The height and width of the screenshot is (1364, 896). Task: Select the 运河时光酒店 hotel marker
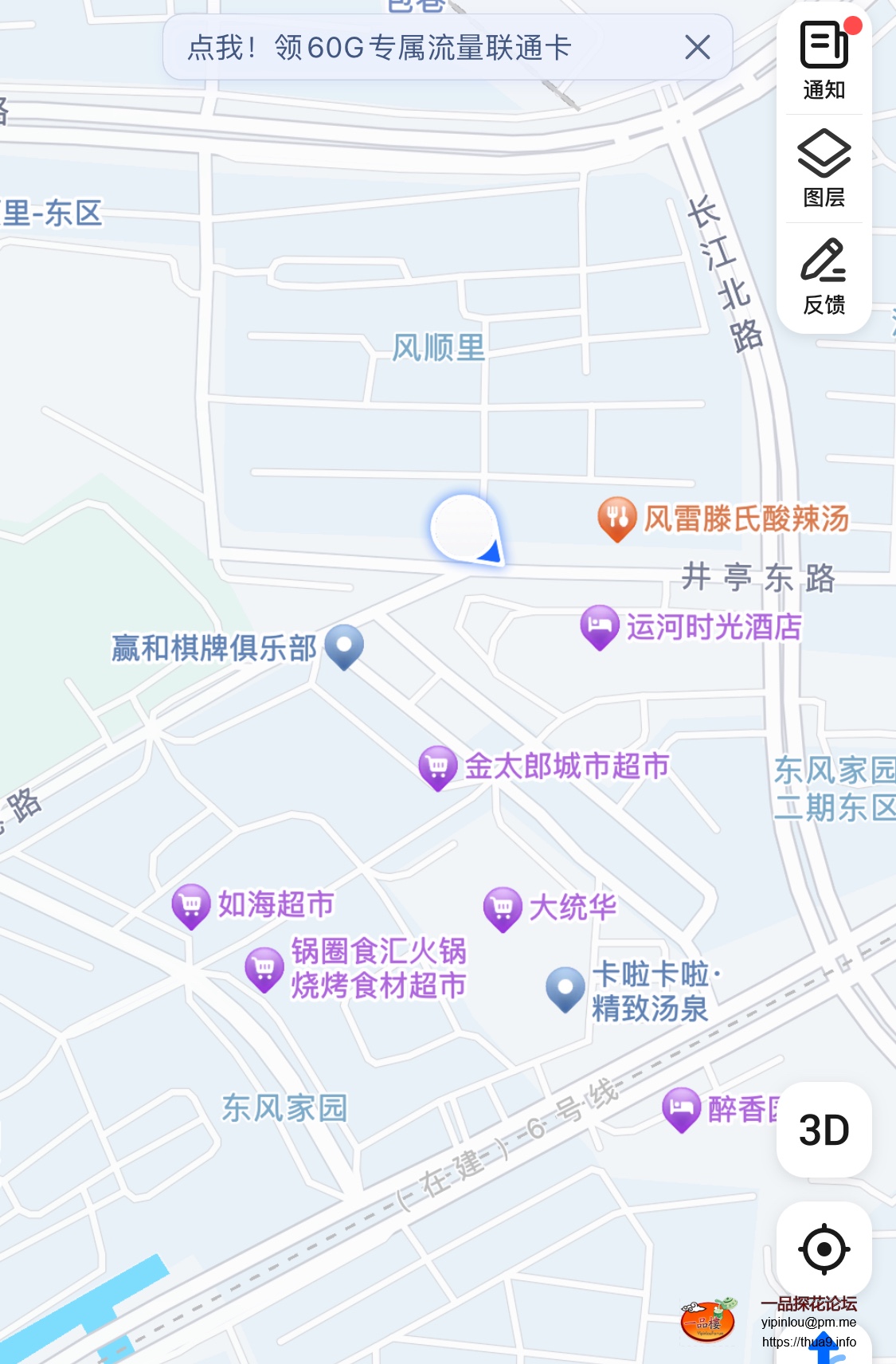600,625
